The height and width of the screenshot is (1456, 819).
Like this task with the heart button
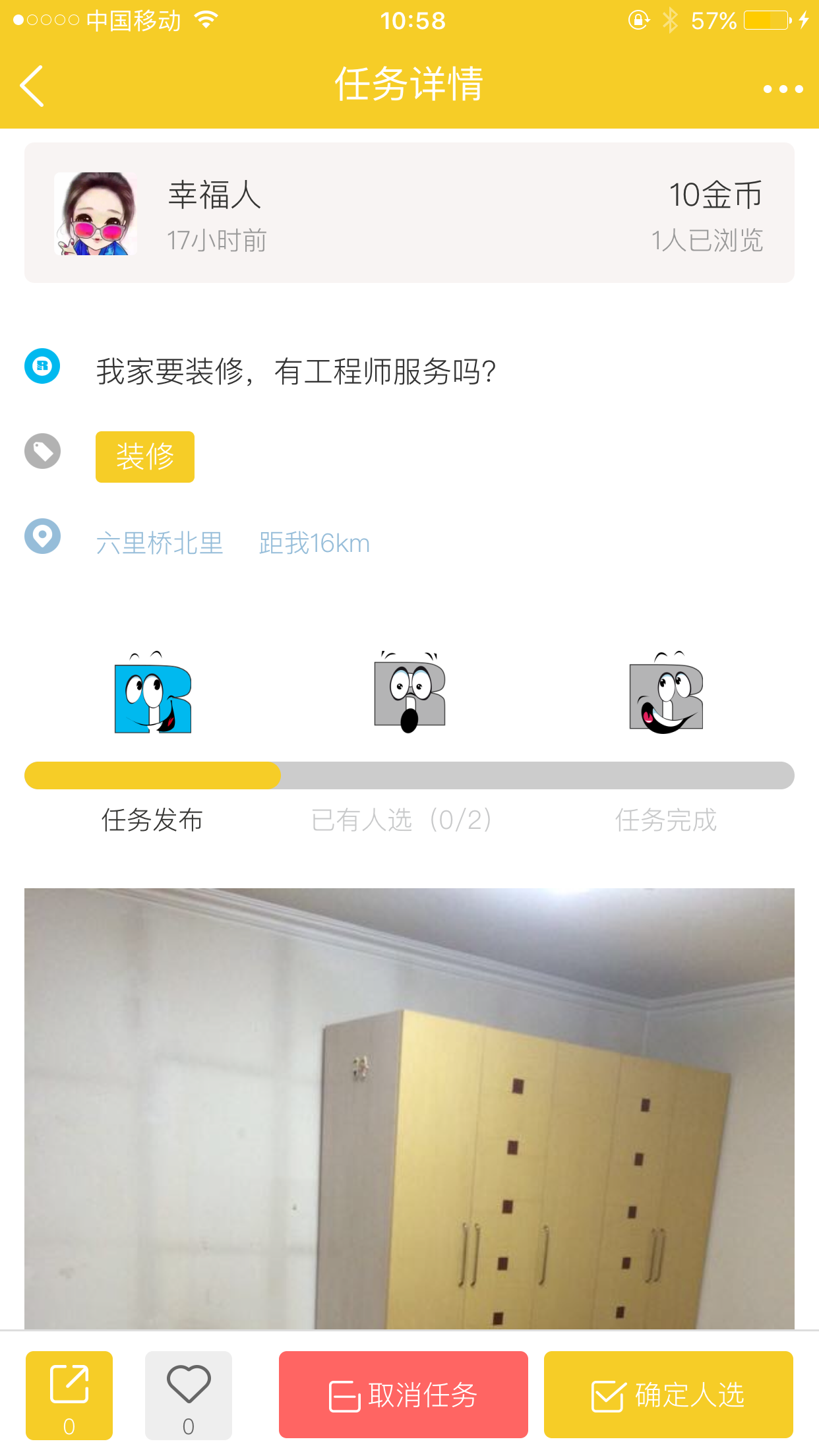tap(189, 1395)
